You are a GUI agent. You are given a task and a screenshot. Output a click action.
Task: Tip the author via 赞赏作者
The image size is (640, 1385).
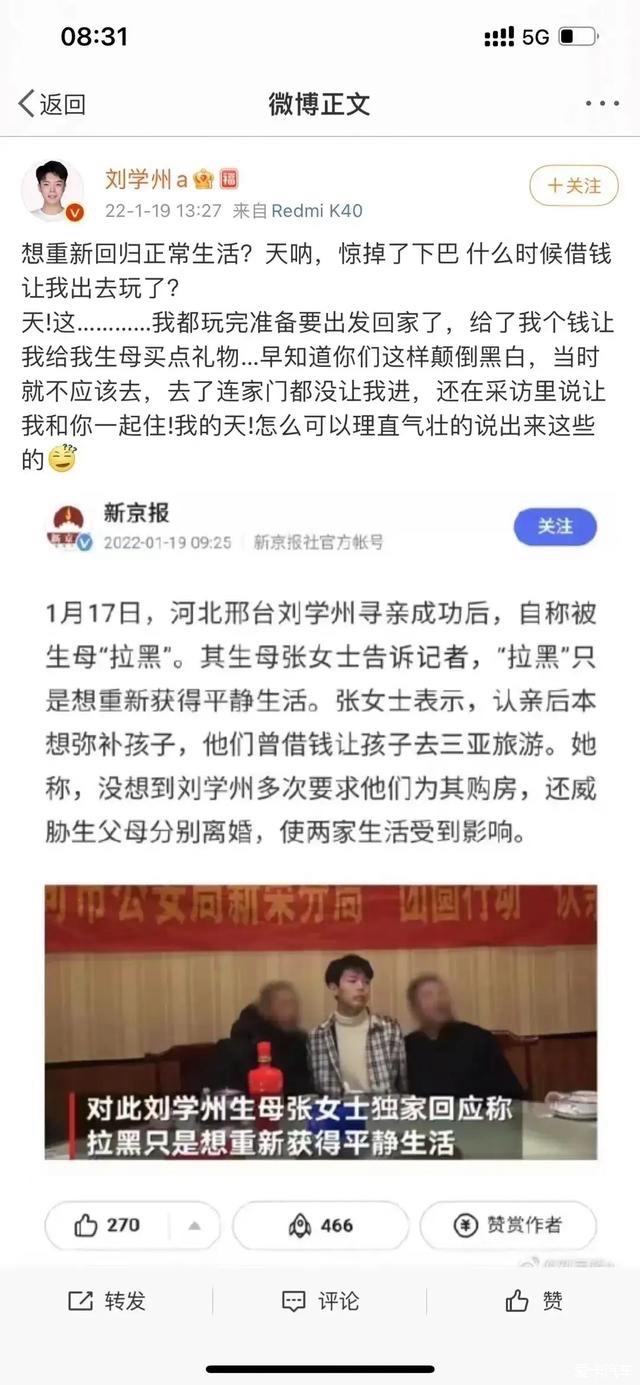pos(508,1225)
